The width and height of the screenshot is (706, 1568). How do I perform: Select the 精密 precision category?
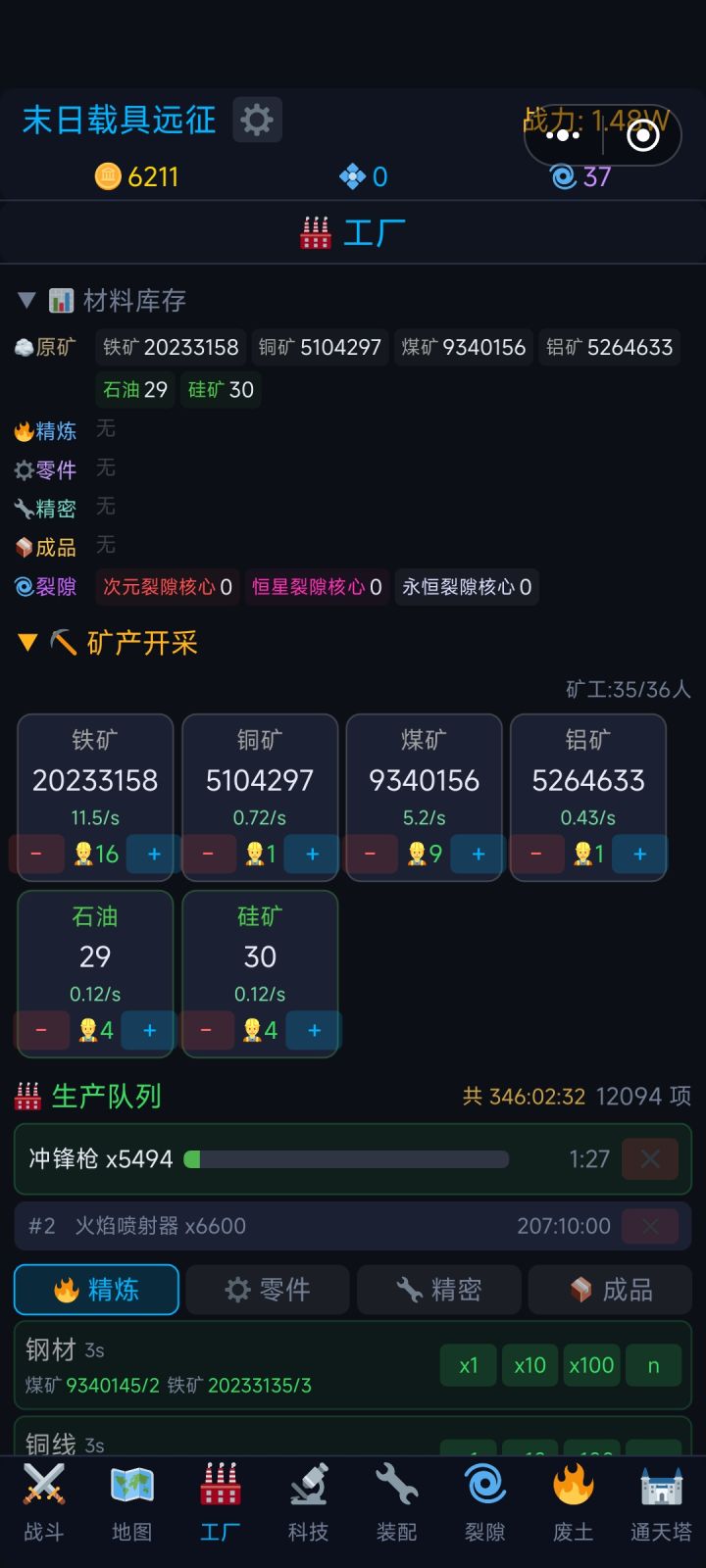tap(438, 1290)
